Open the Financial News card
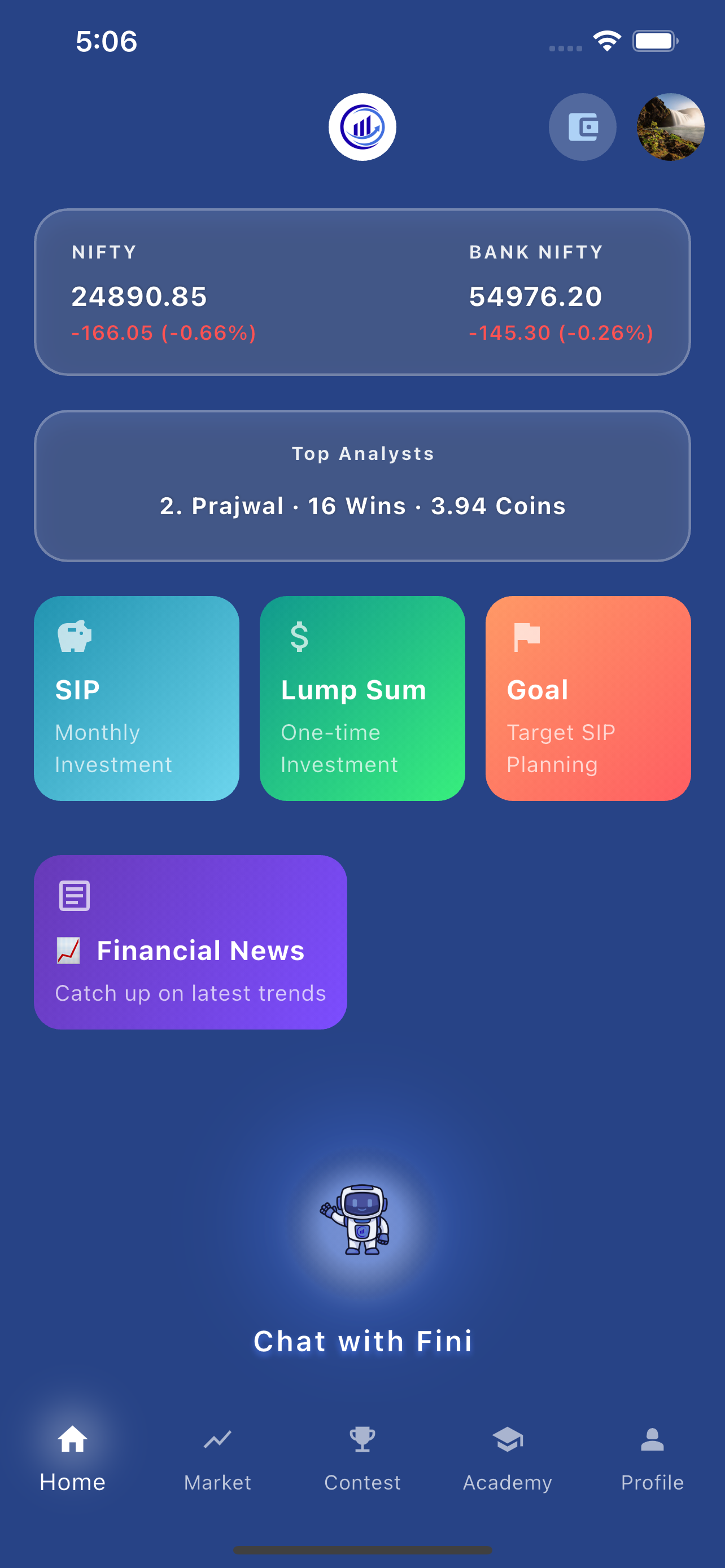The width and height of the screenshot is (725, 1568). (190, 941)
